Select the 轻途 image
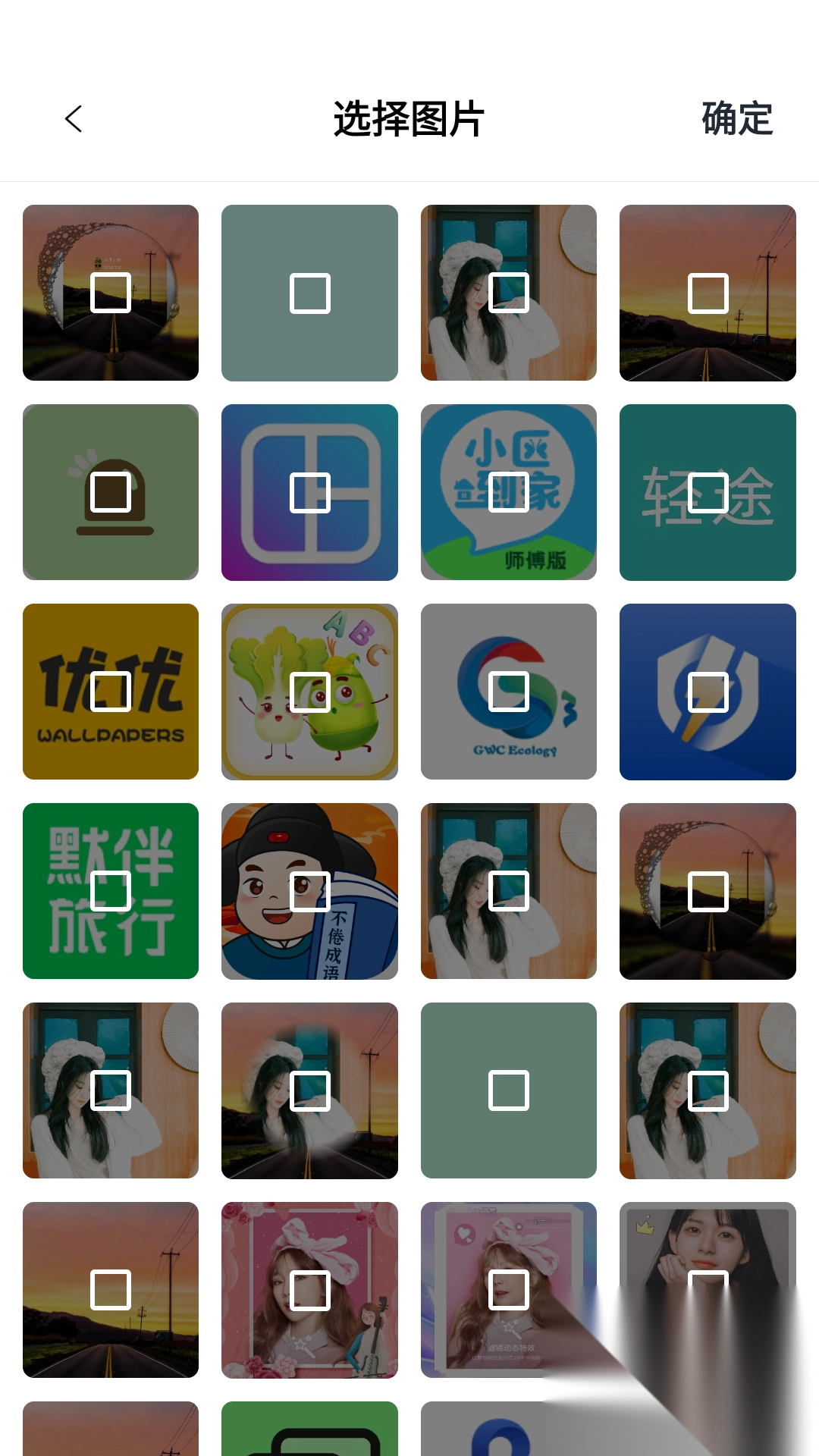This screenshot has width=819, height=1456. 708,493
